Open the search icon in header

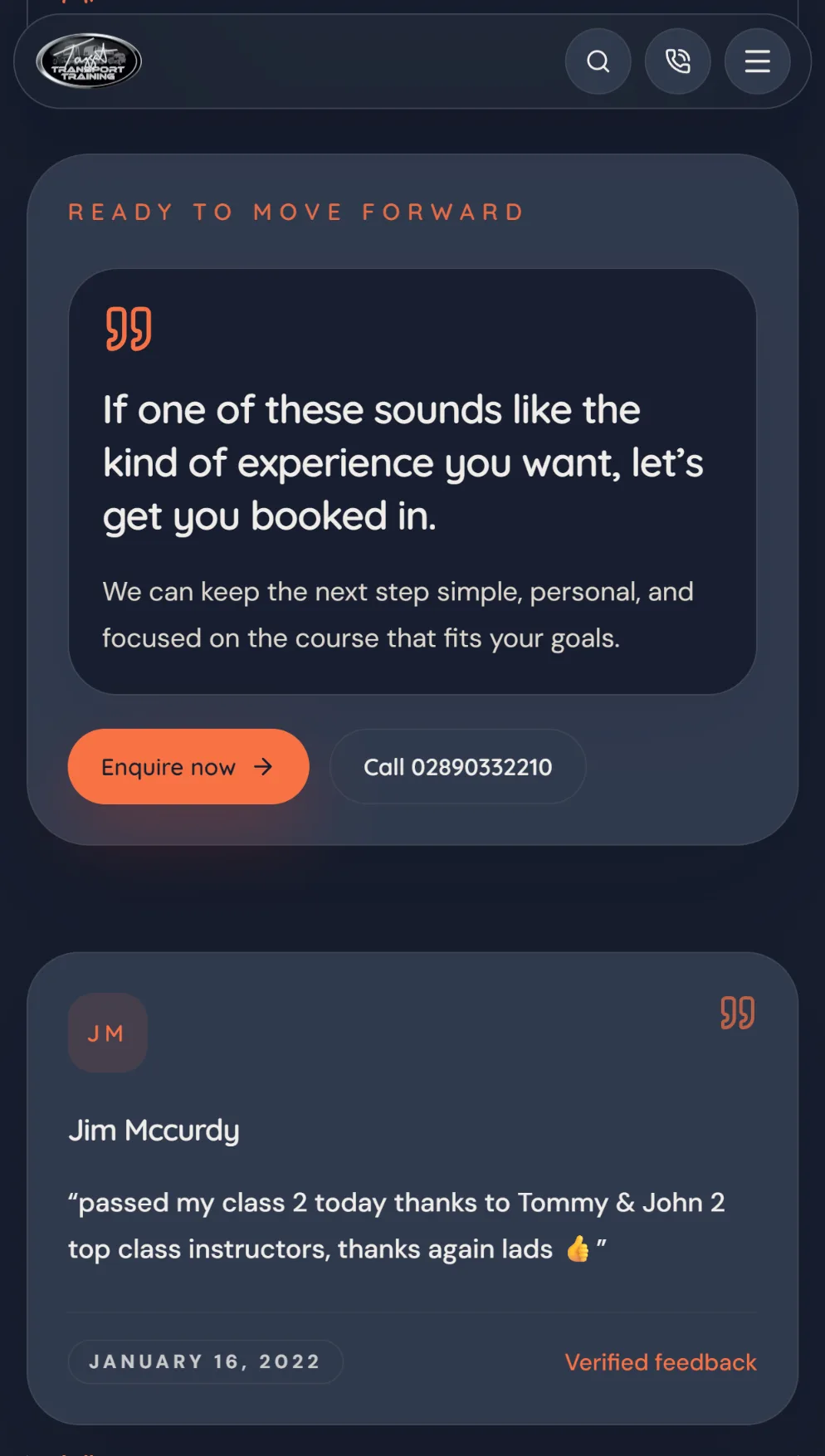[598, 61]
